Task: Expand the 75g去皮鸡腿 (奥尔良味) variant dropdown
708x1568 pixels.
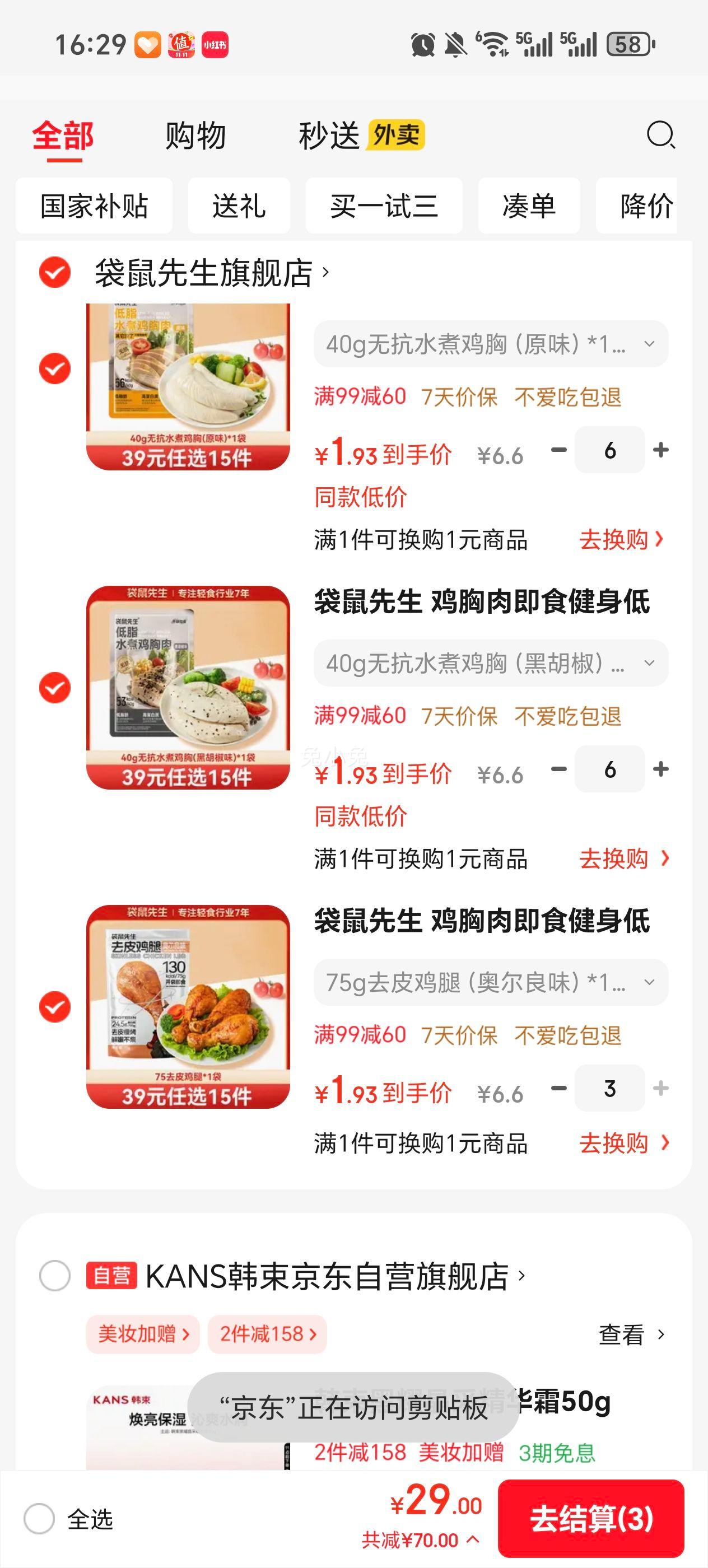Action: click(490, 982)
